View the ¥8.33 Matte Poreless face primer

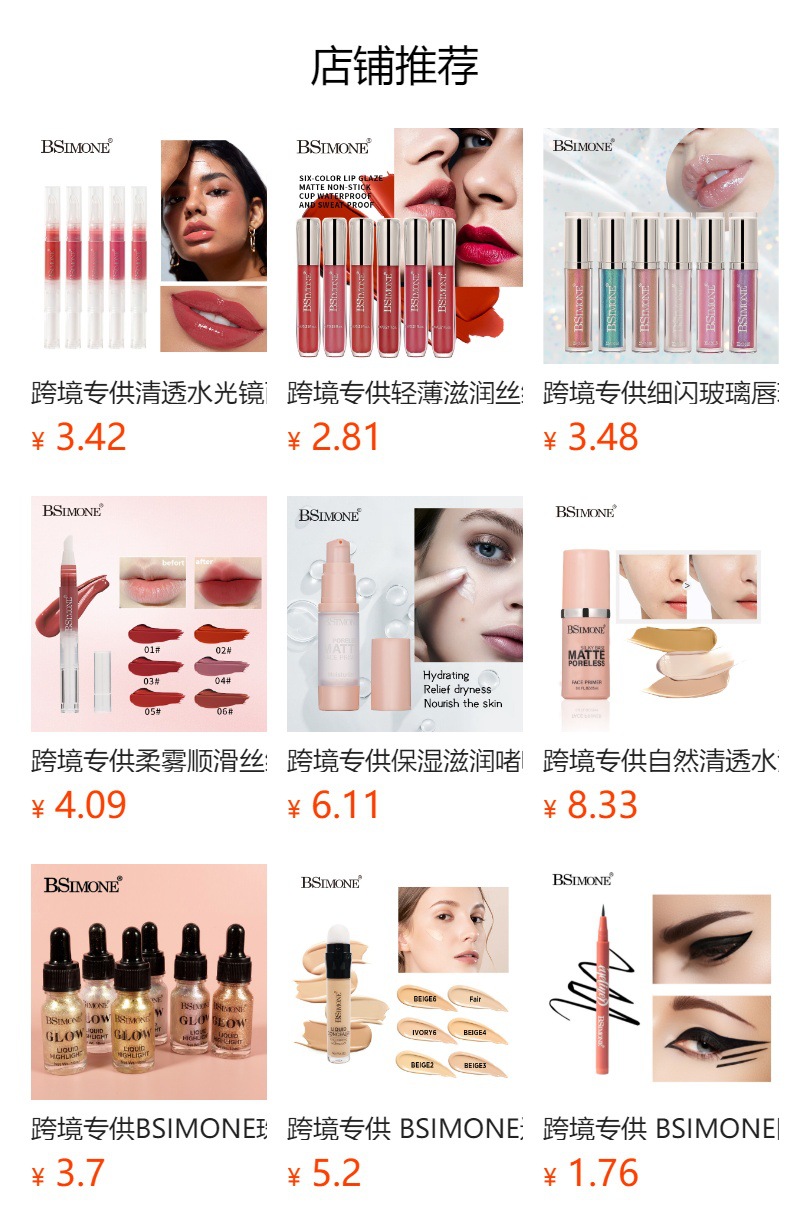(x=660, y=614)
